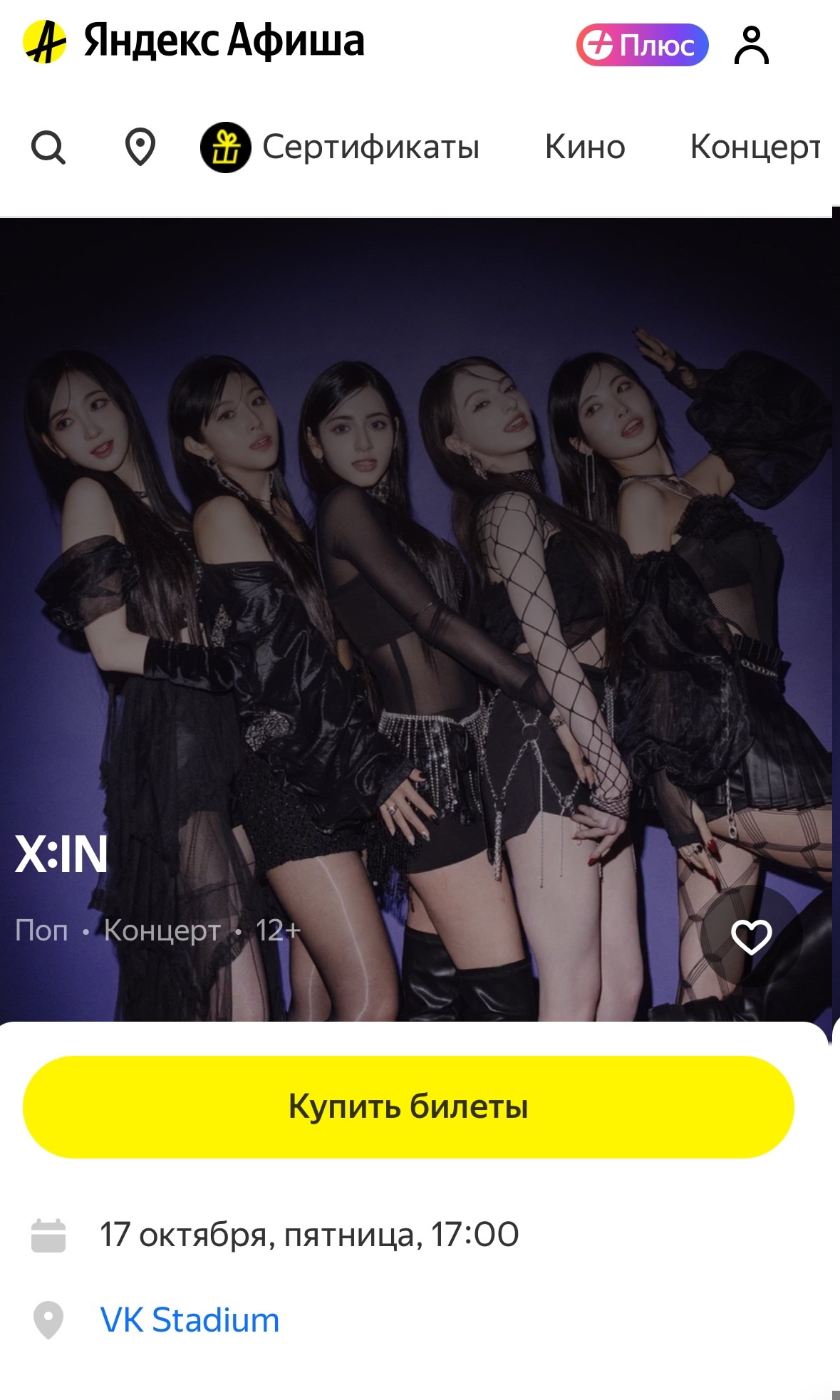This screenshot has height=1400, width=840.
Task: Open the user profile icon
Action: tap(752, 45)
